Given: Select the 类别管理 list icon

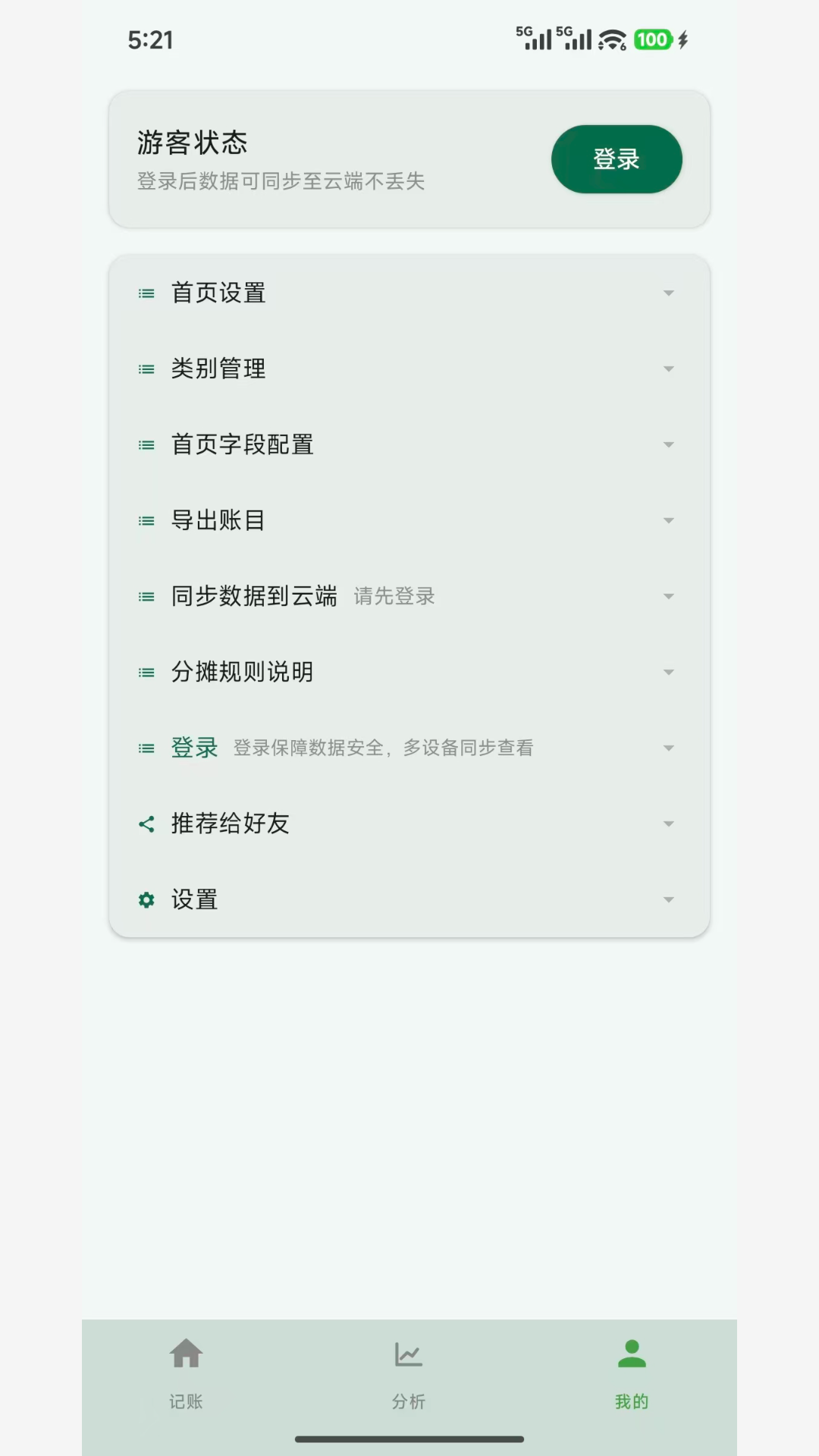Looking at the screenshot, I should (x=146, y=369).
